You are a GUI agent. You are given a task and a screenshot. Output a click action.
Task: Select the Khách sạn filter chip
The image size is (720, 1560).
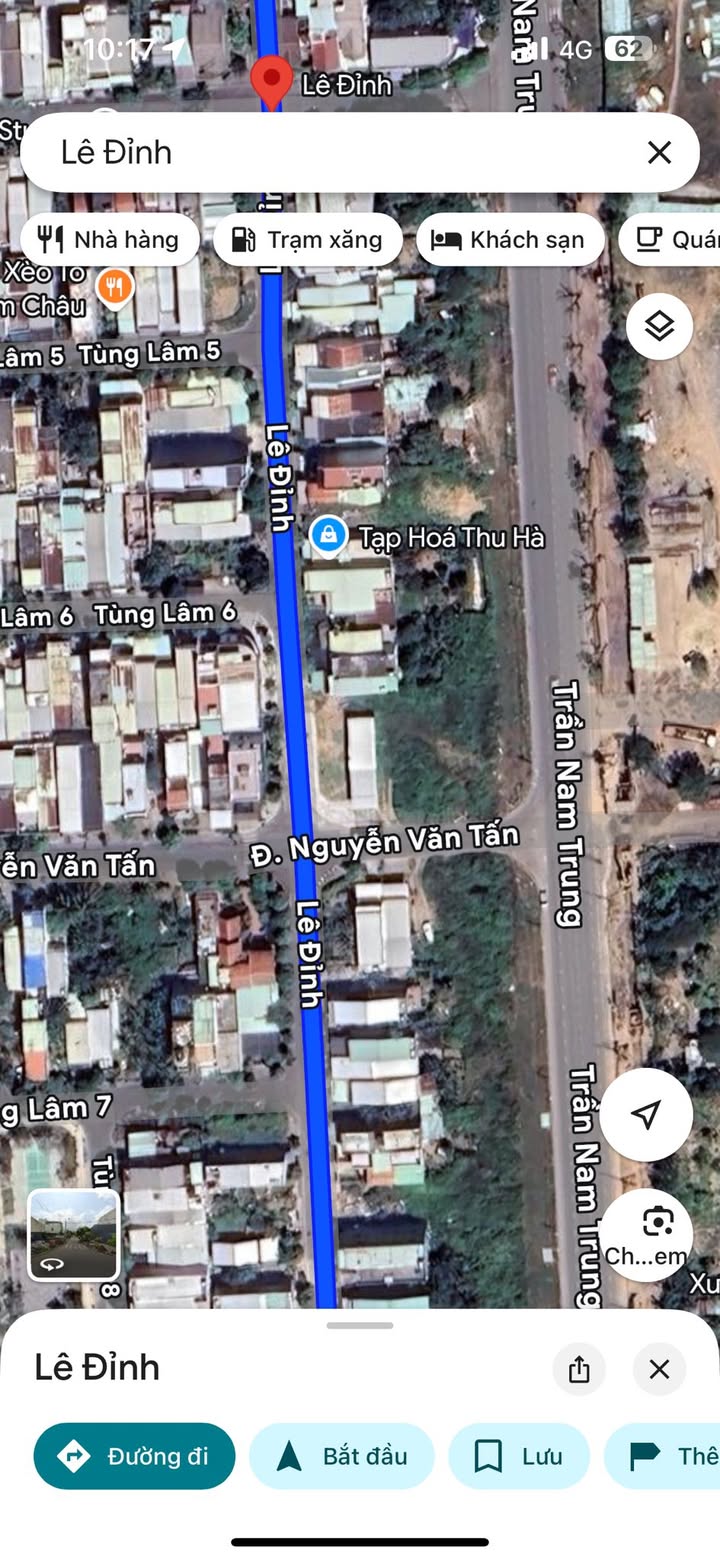[x=510, y=240]
